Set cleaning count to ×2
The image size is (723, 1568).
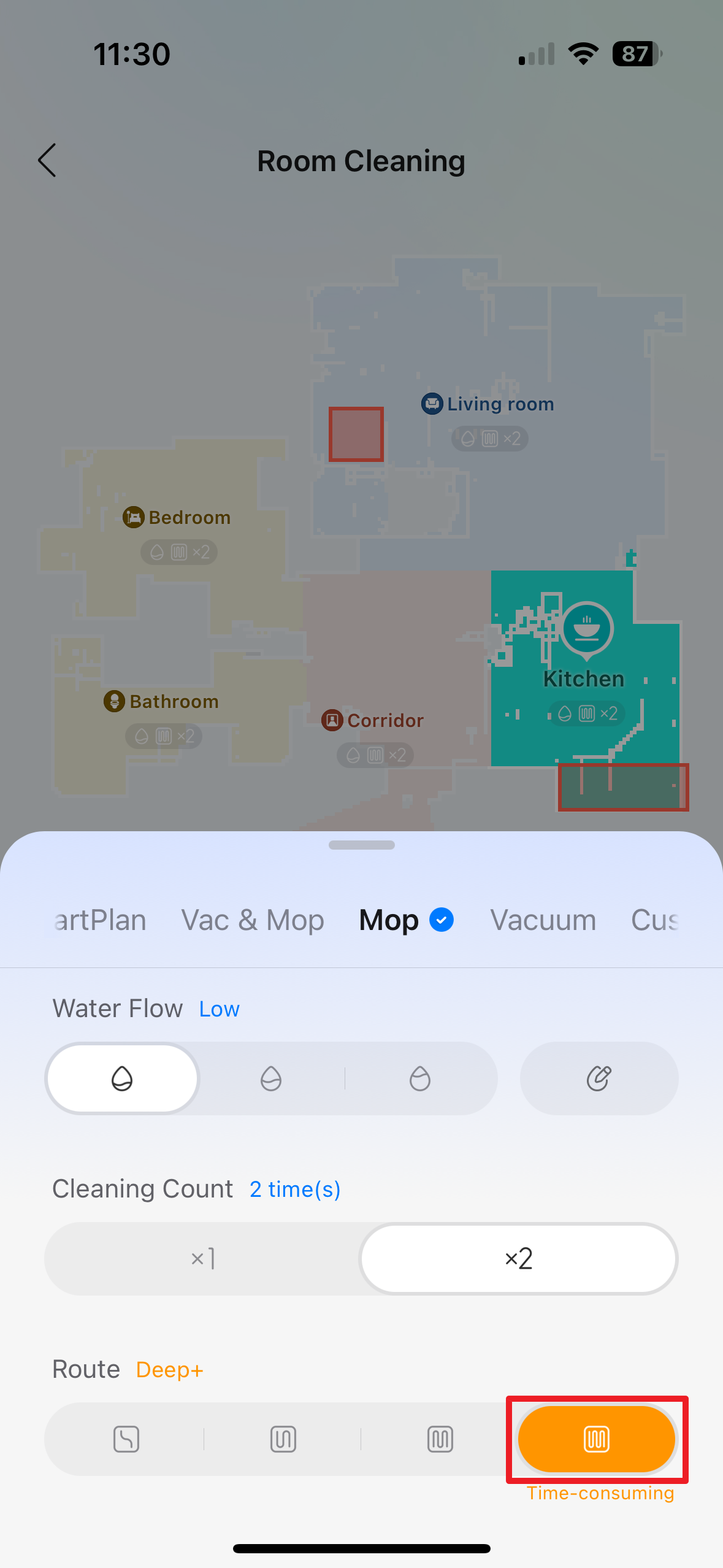pyautogui.click(x=518, y=1259)
